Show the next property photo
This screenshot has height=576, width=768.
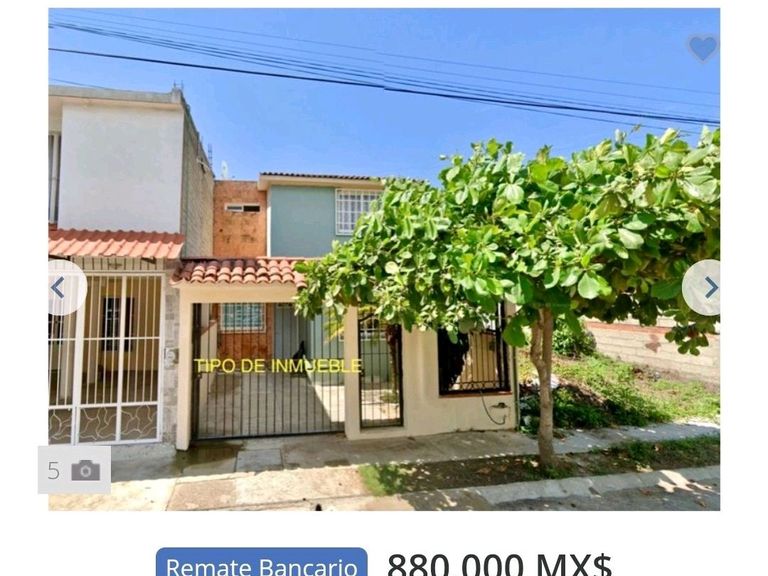click(705, 288)
